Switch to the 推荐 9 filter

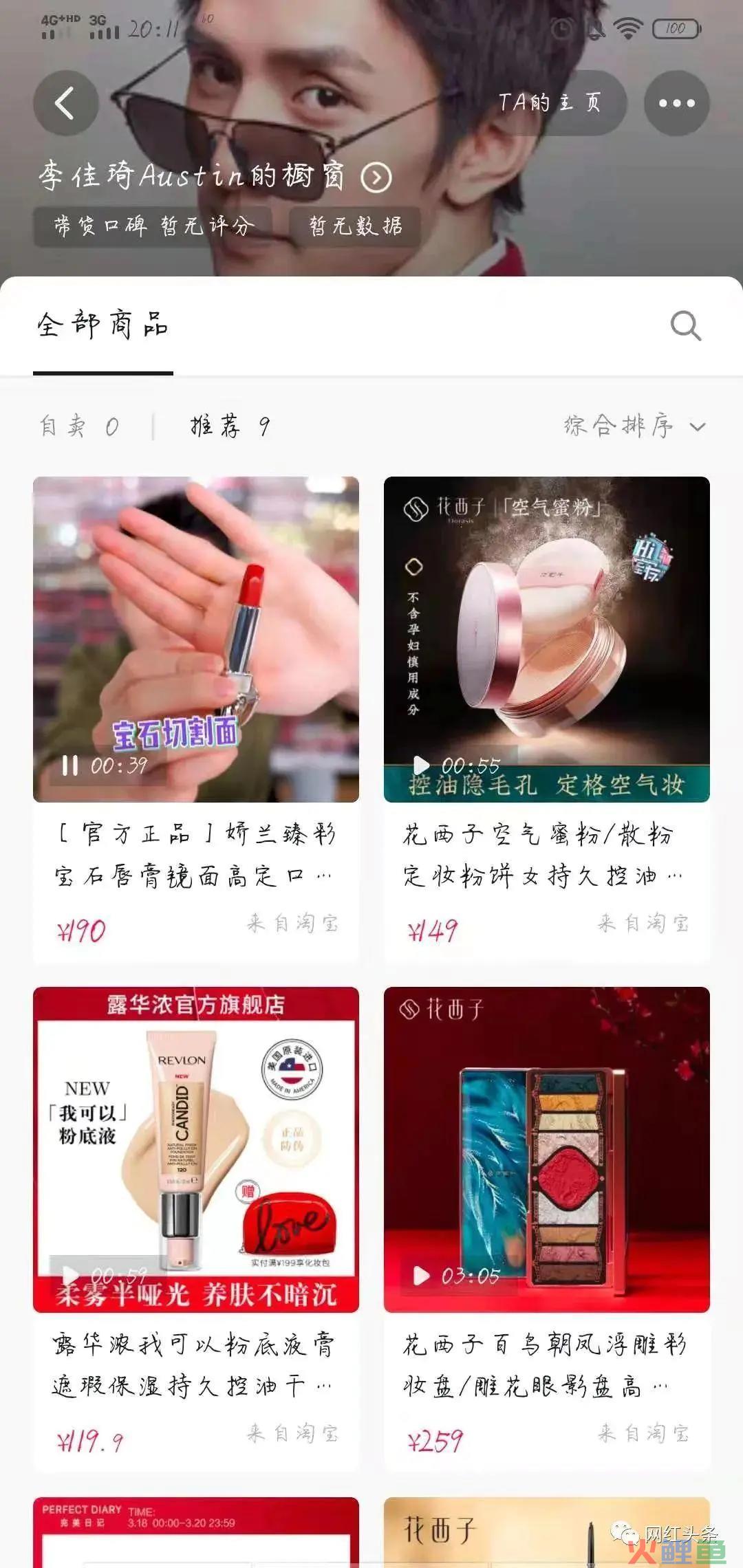click(230, 426)
